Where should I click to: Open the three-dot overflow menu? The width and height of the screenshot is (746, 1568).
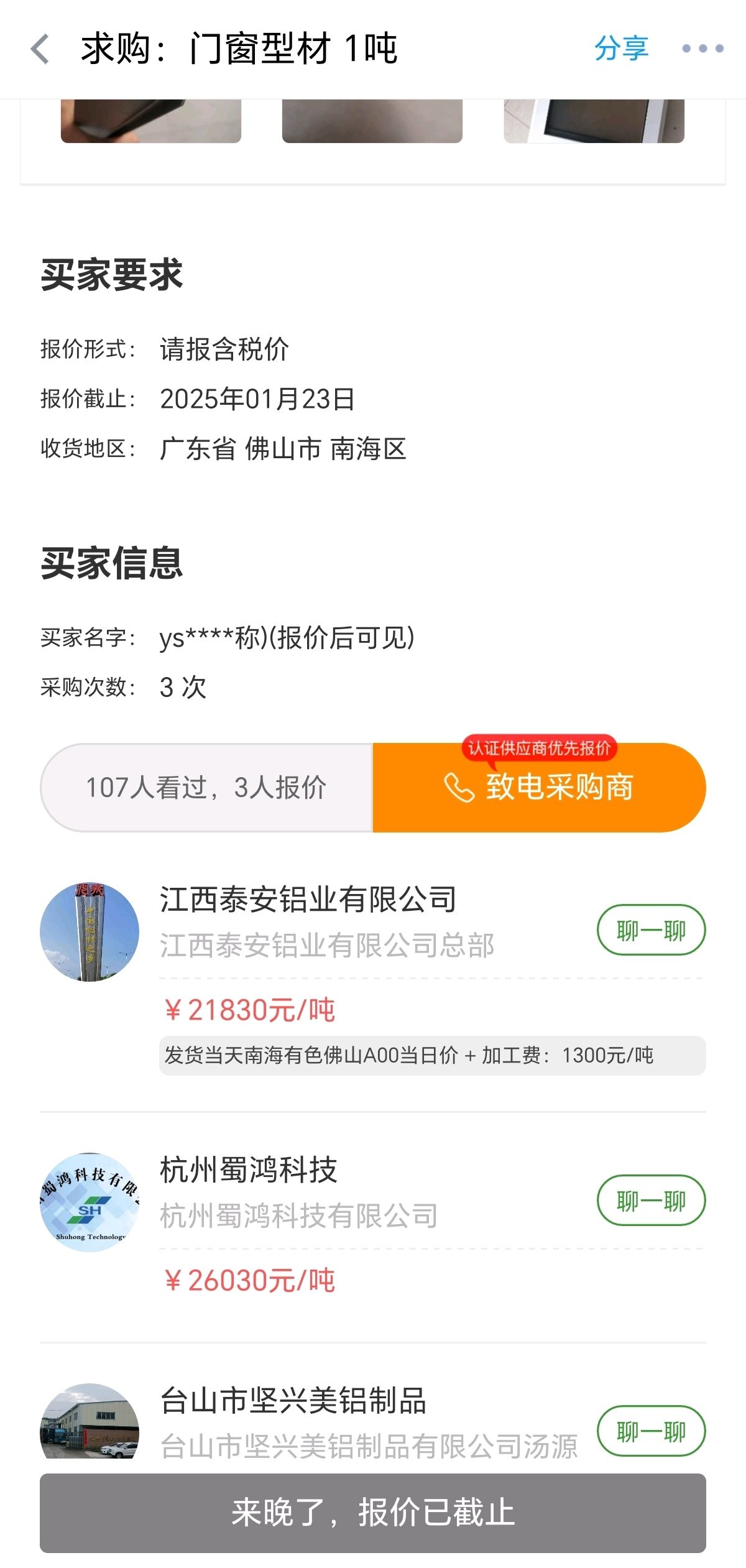pos(702,48)
